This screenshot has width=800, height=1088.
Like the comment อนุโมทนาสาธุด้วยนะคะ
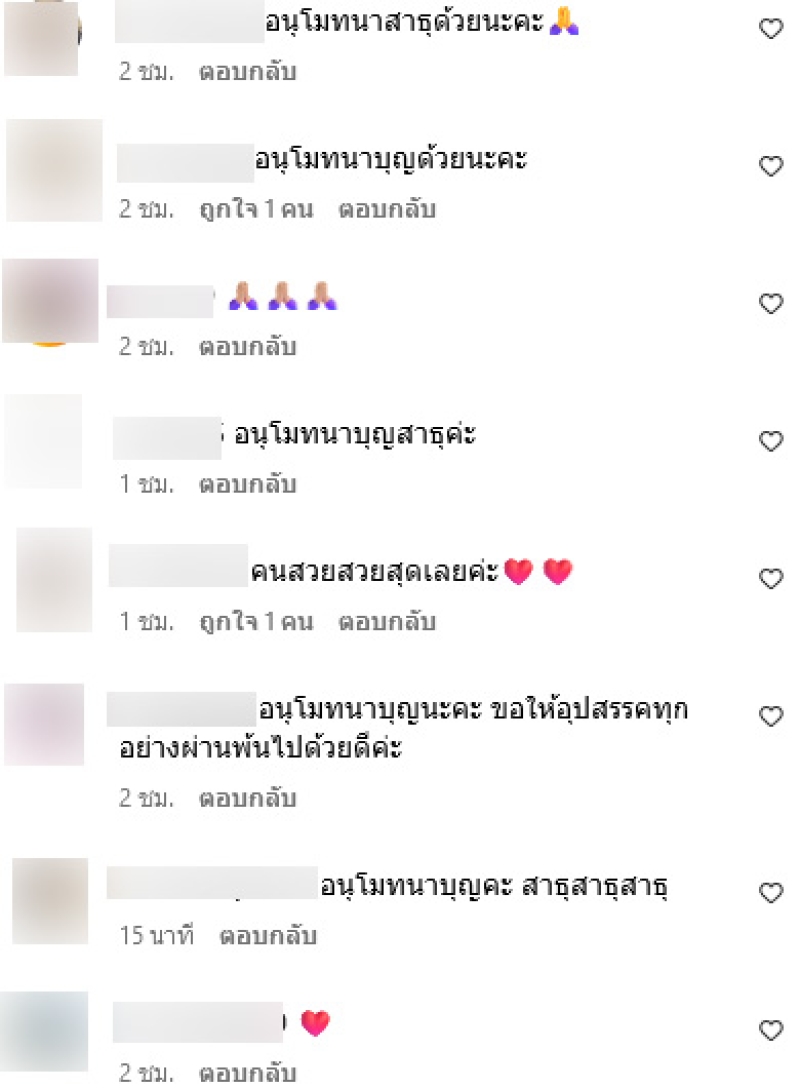(x=771, y=30)
